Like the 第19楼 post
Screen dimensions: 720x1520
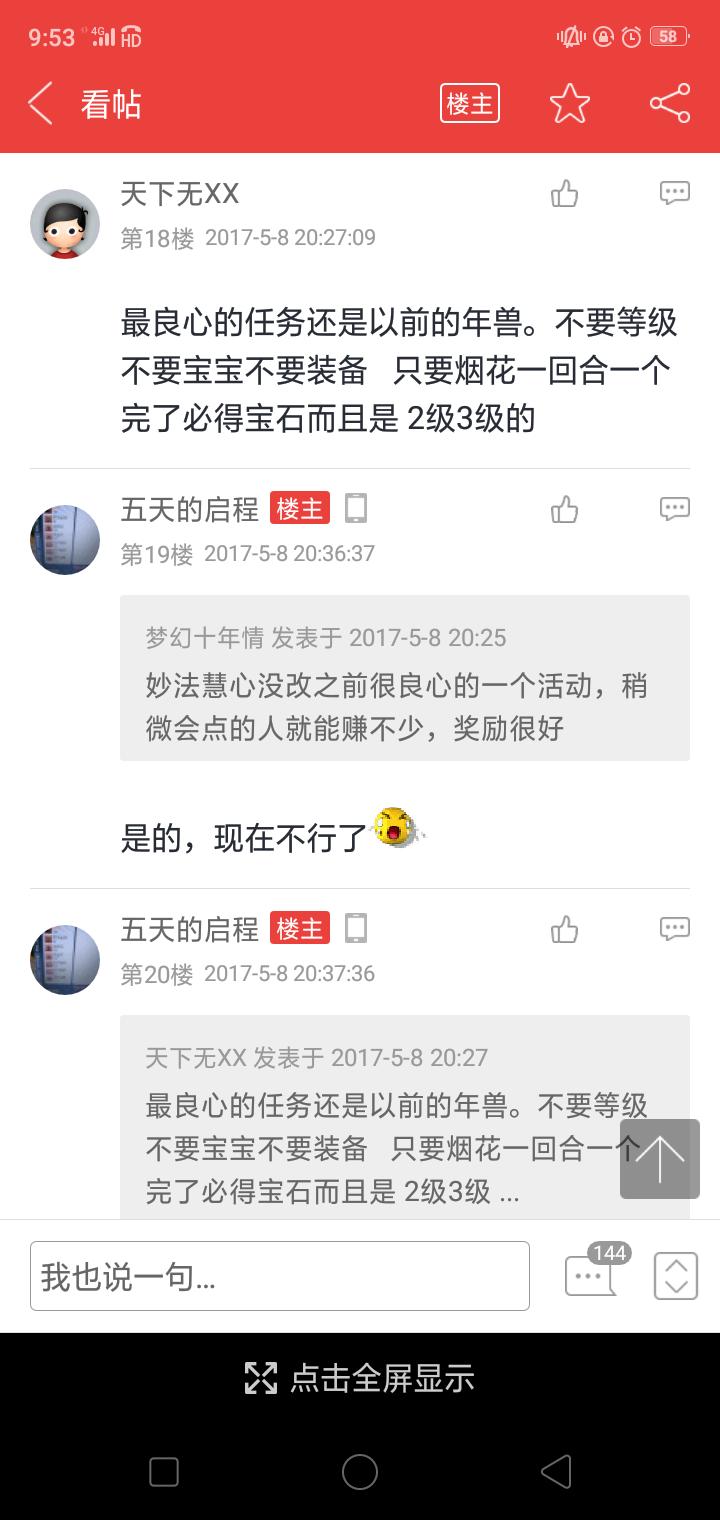coord(565,510)
